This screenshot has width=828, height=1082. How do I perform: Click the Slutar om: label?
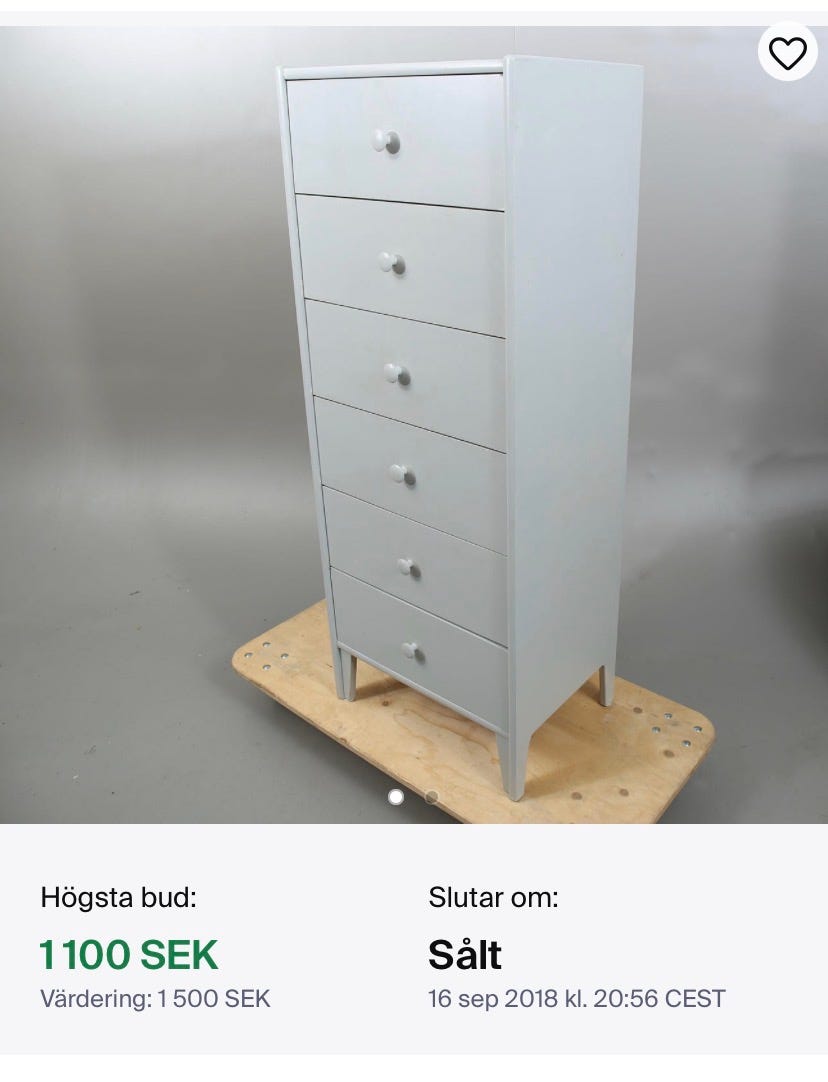tap(495, 898)
